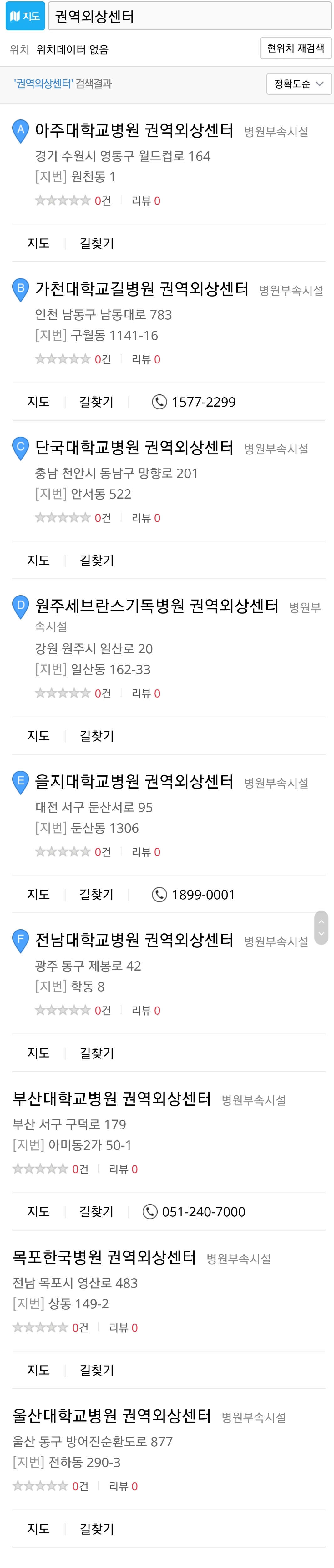Screen dimensions: 334x1568
Task: Get directions to 을지대학교병원 권역외상센터
Action: click(x=97, y=894)
